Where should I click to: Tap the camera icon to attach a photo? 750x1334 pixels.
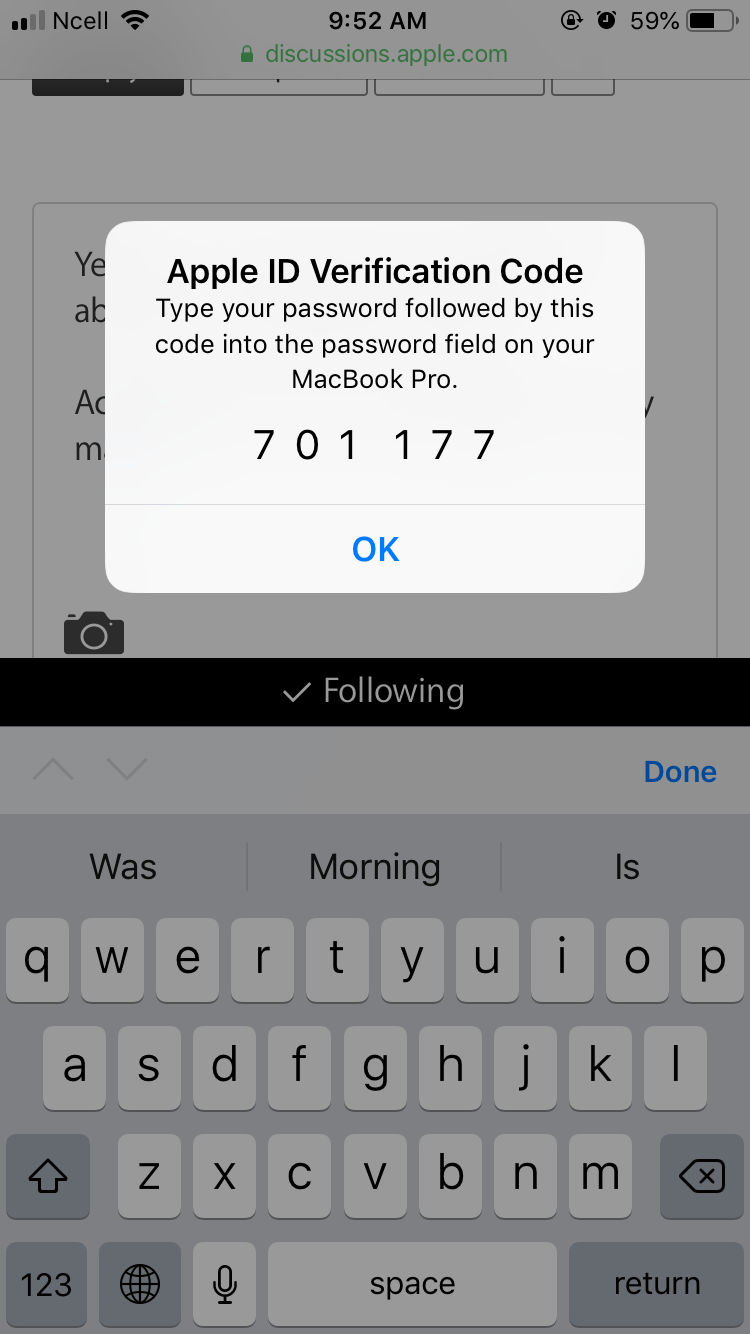pyautogui.click(x=94, y=633)
